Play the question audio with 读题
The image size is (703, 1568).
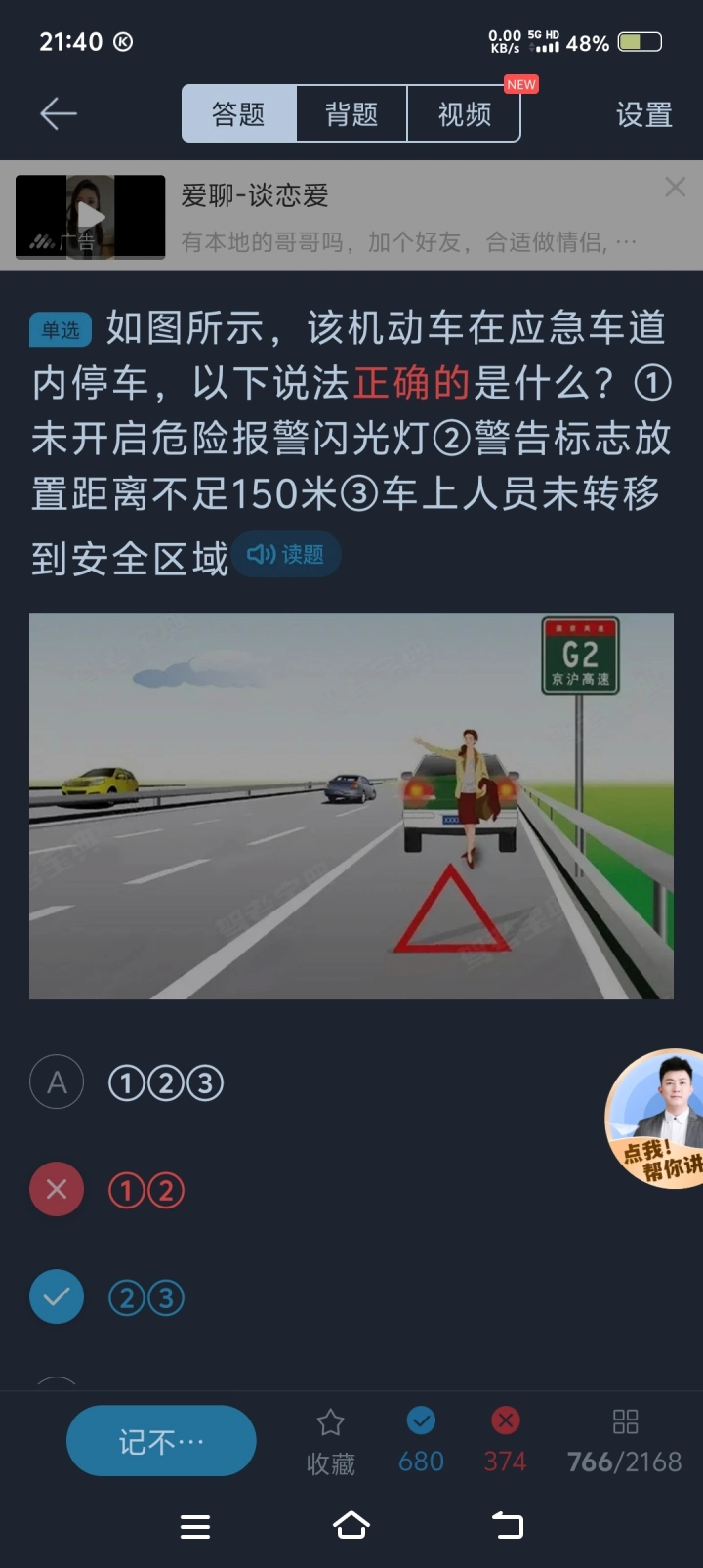285,555
